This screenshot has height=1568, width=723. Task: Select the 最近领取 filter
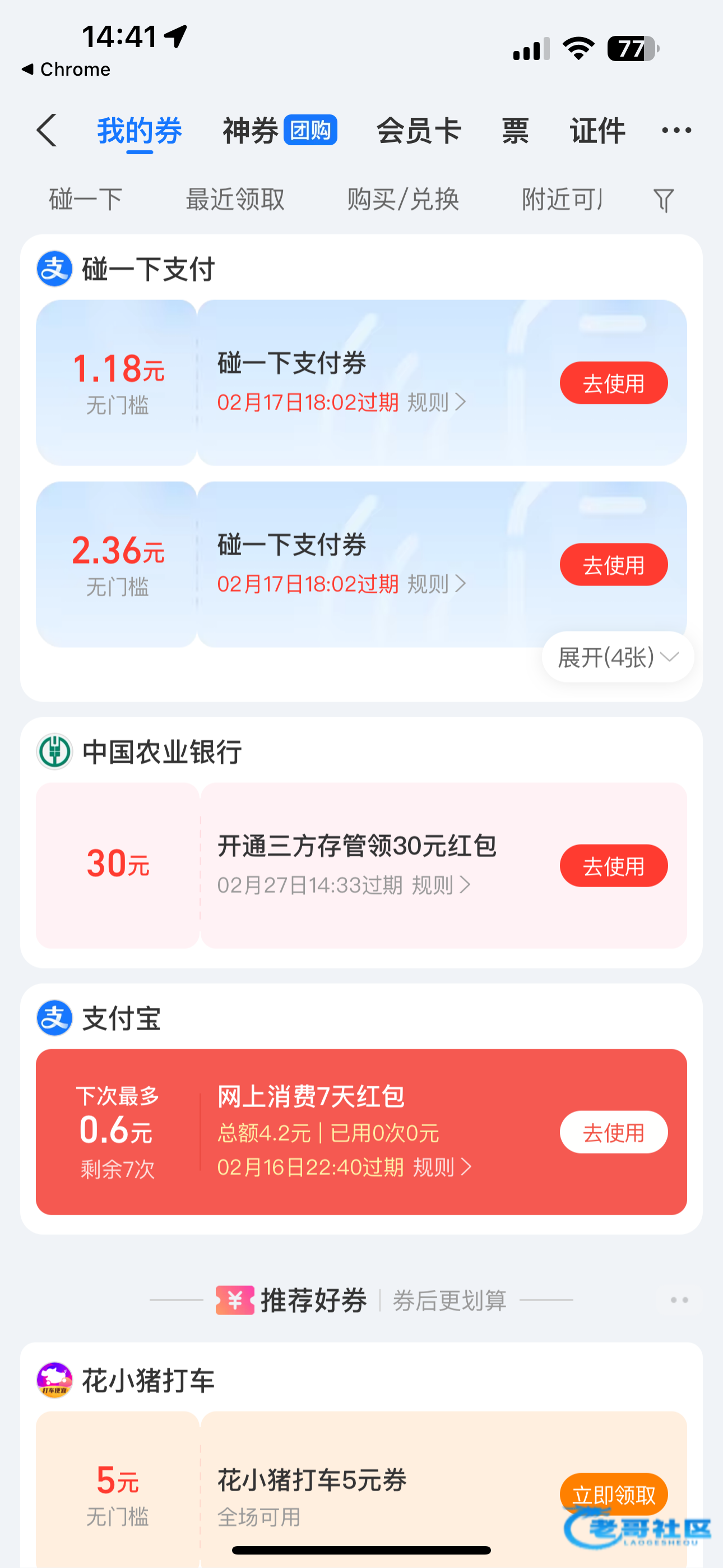tap(235, 199)
